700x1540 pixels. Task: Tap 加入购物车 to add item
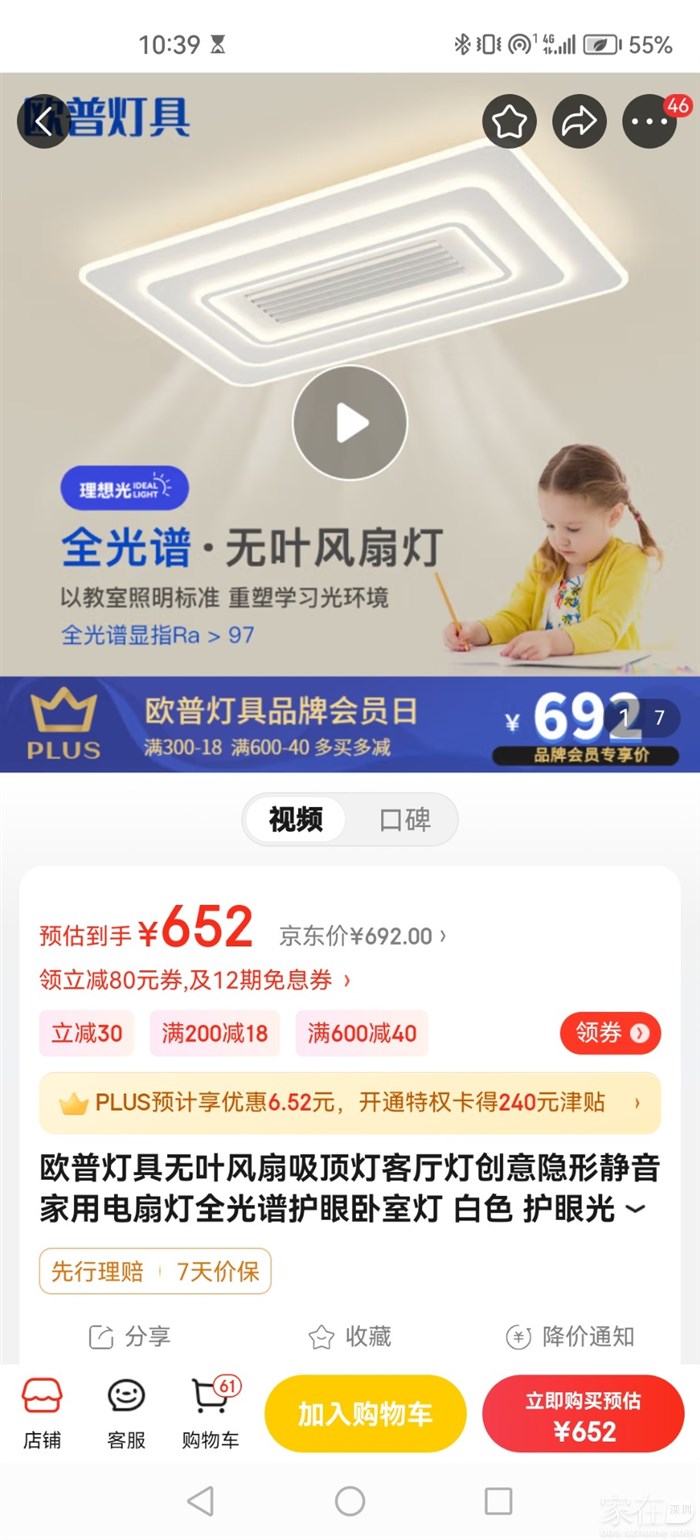pos(365,1414)
